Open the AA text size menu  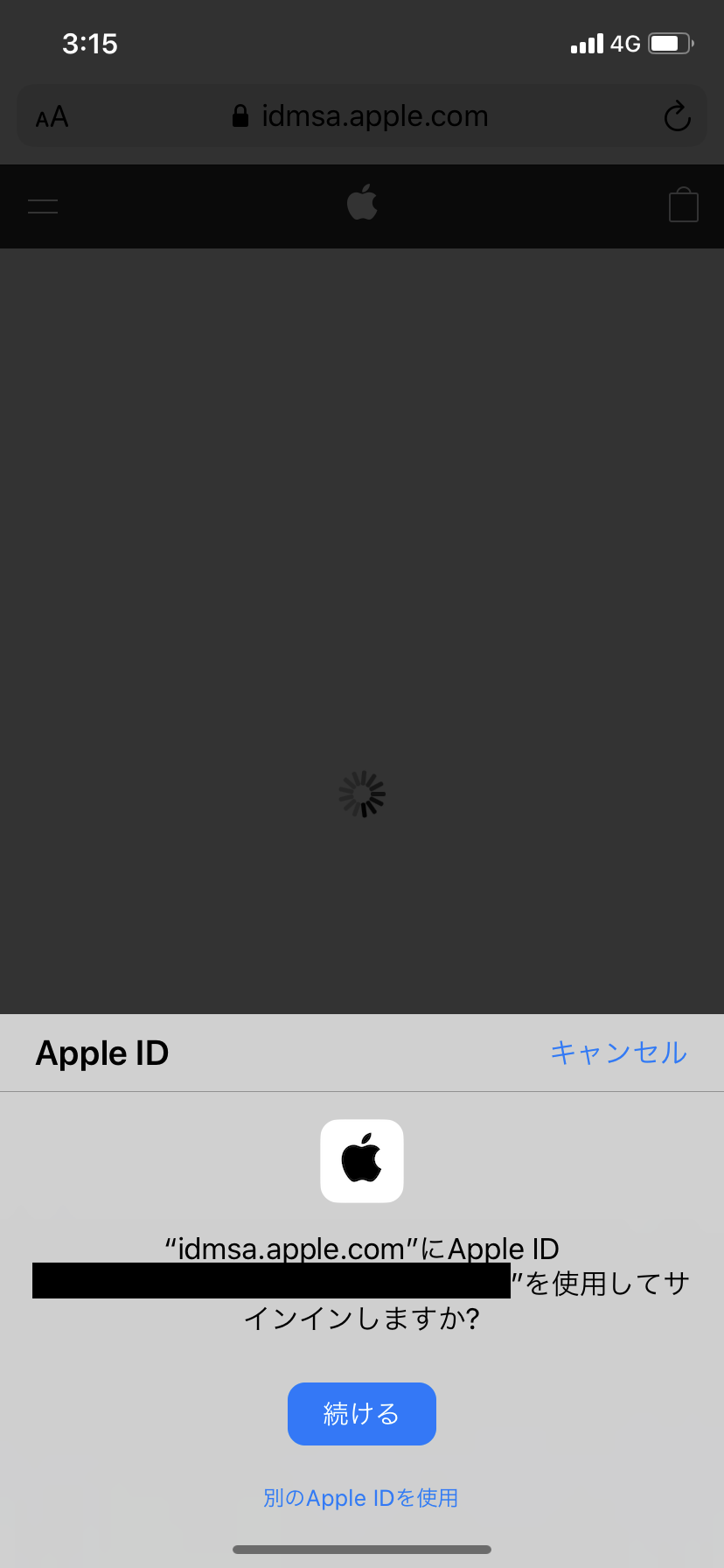tap(52, 116)
